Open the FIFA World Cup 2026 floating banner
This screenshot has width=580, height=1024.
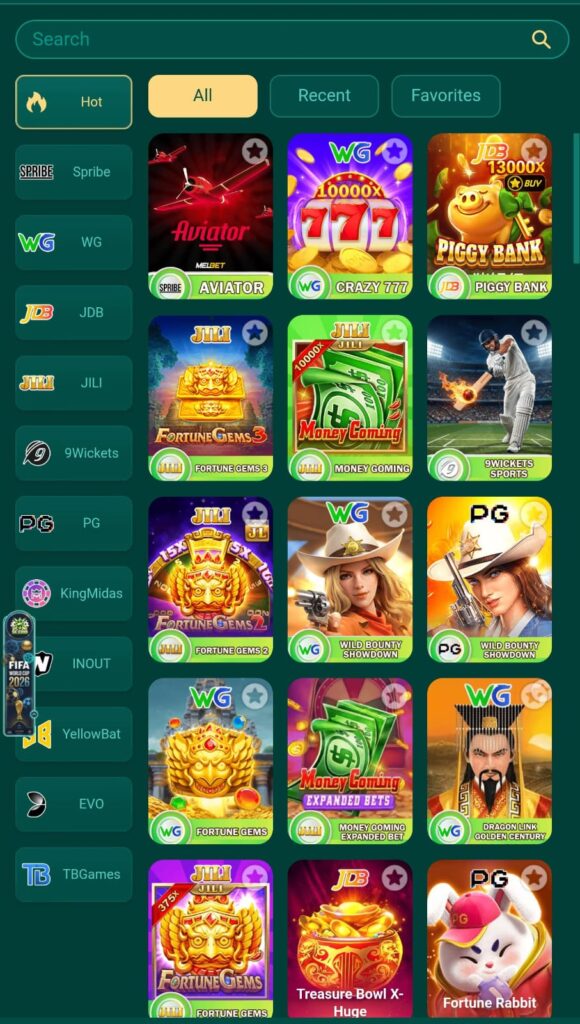pos(19,673)
